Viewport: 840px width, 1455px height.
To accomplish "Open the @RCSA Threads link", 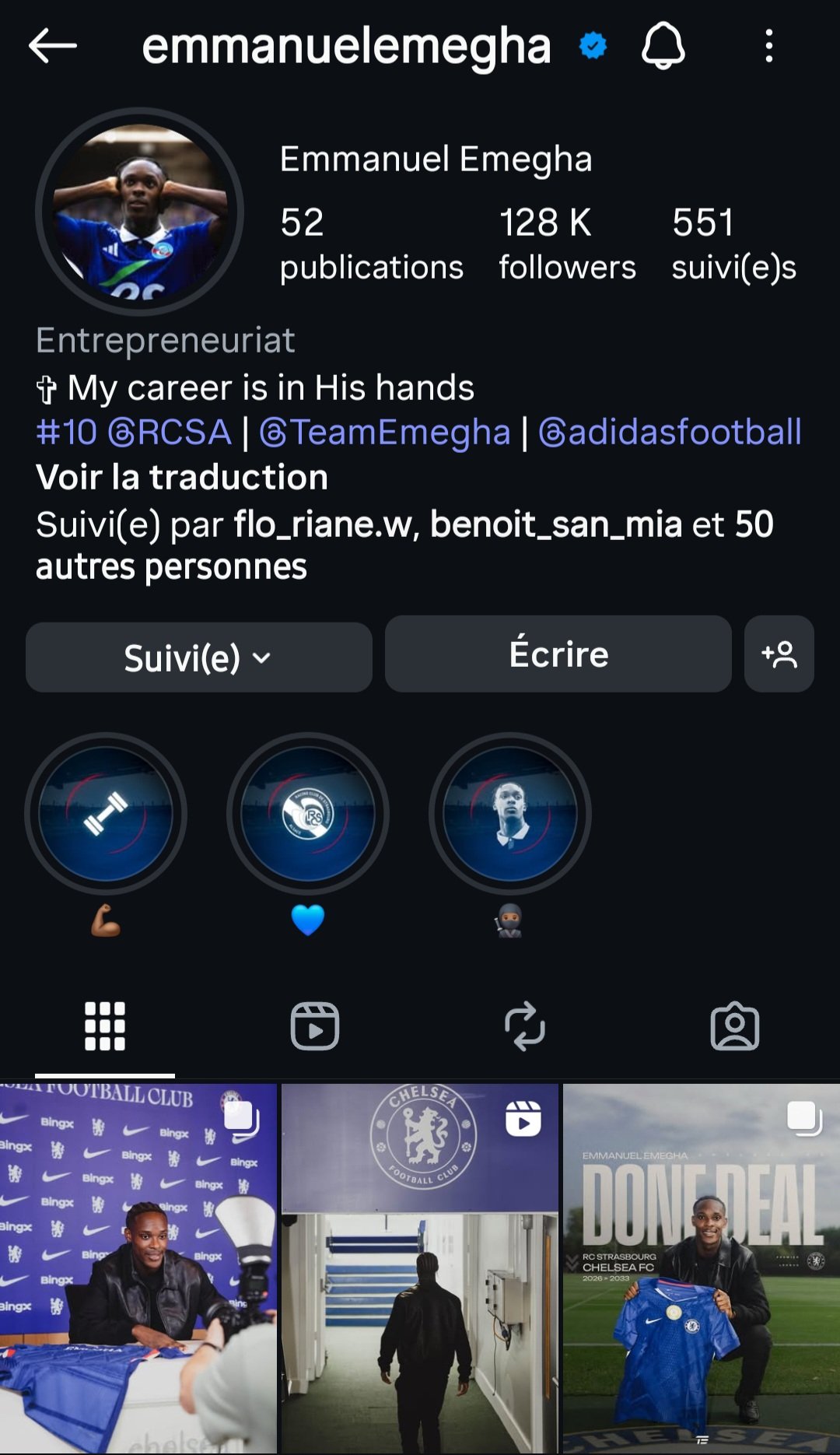I will (x=170, y=433).
